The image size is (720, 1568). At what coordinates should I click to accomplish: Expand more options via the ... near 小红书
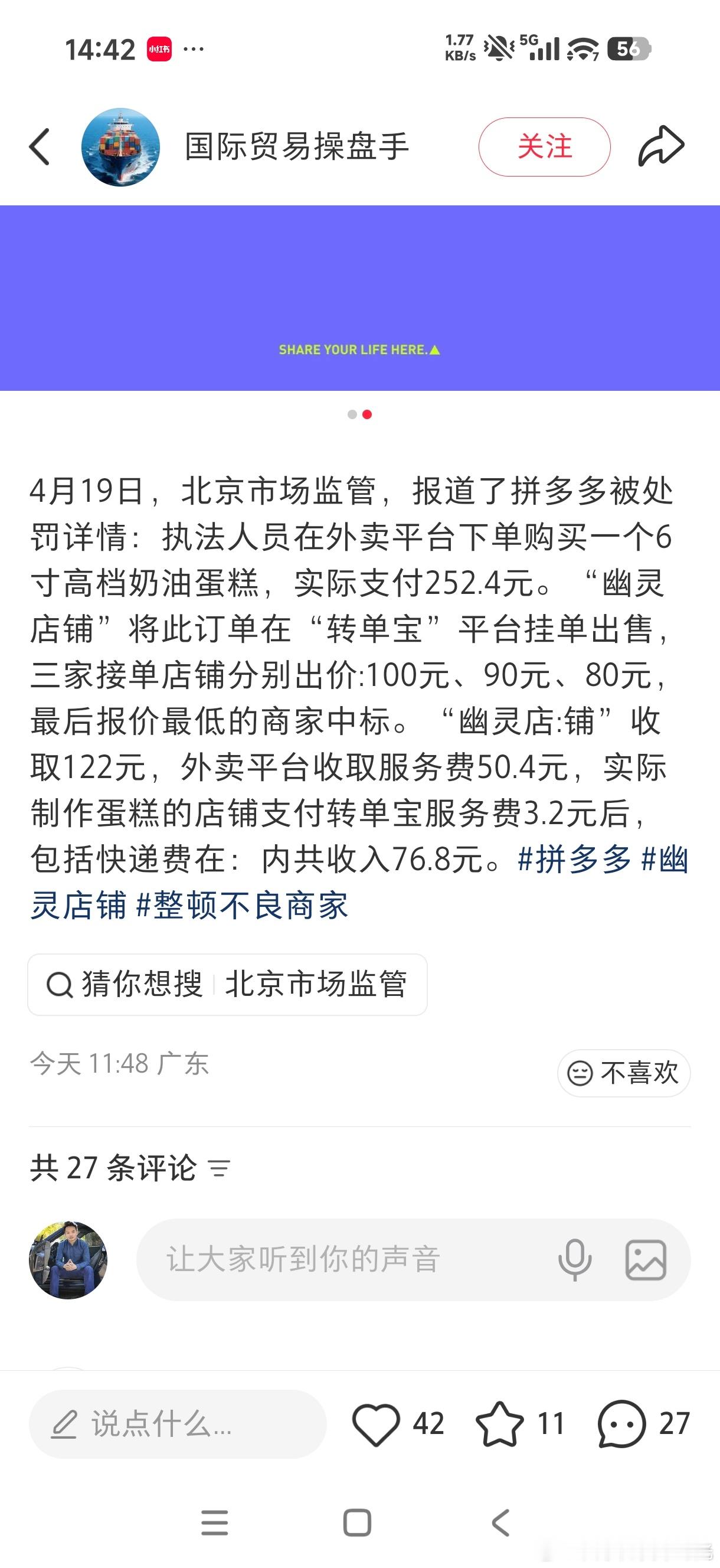(x=195, y=48)
